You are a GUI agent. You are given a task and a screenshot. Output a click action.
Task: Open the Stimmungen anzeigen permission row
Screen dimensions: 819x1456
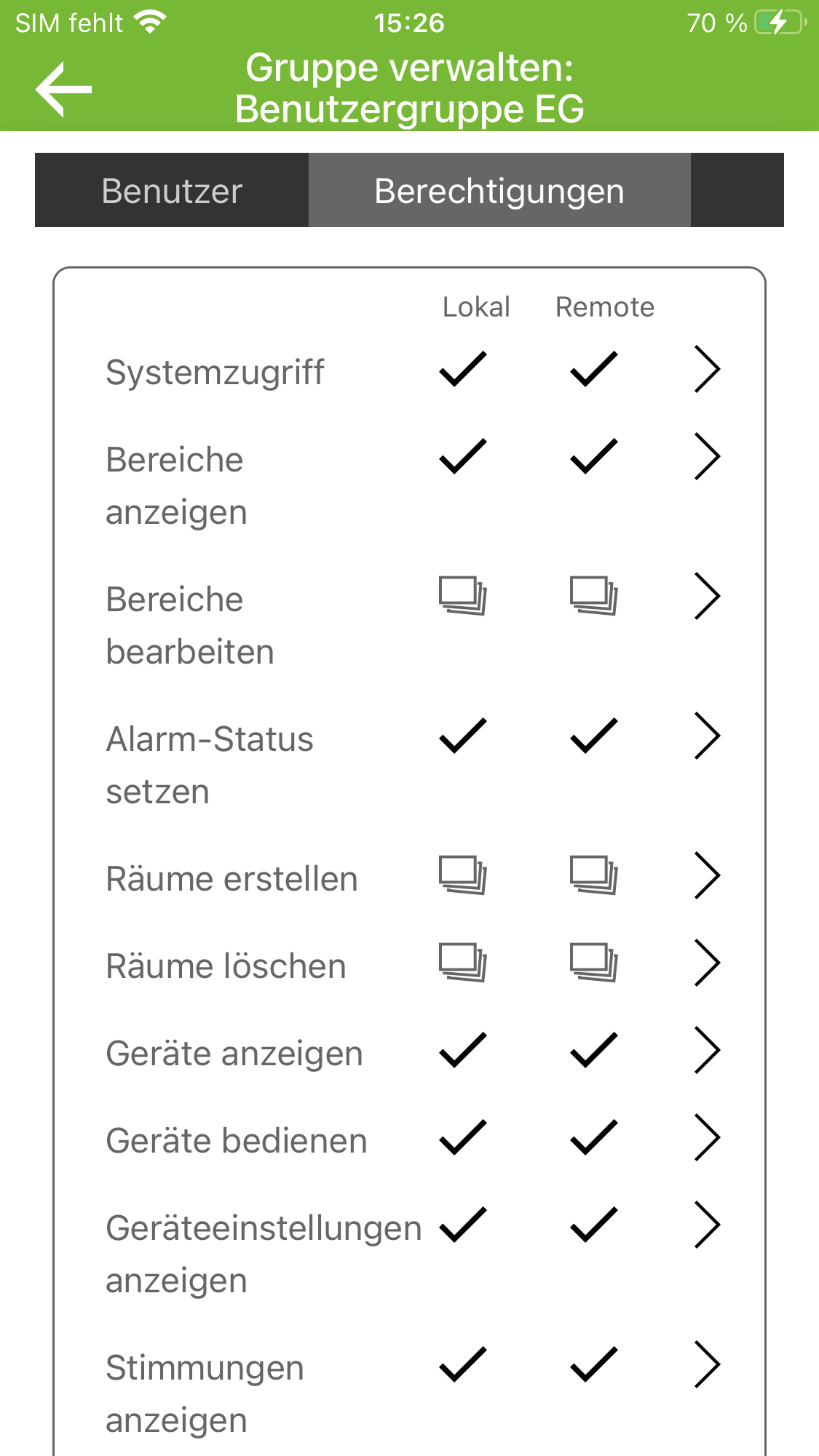tap(707, 1365)
